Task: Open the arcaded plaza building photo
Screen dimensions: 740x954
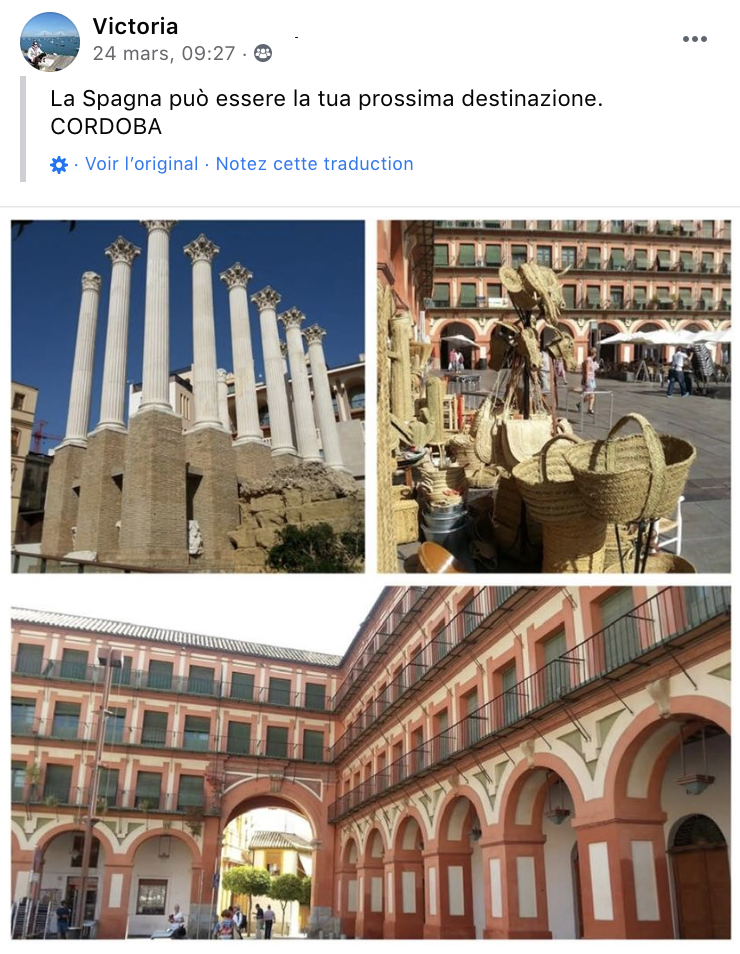Action: point(370,762)
